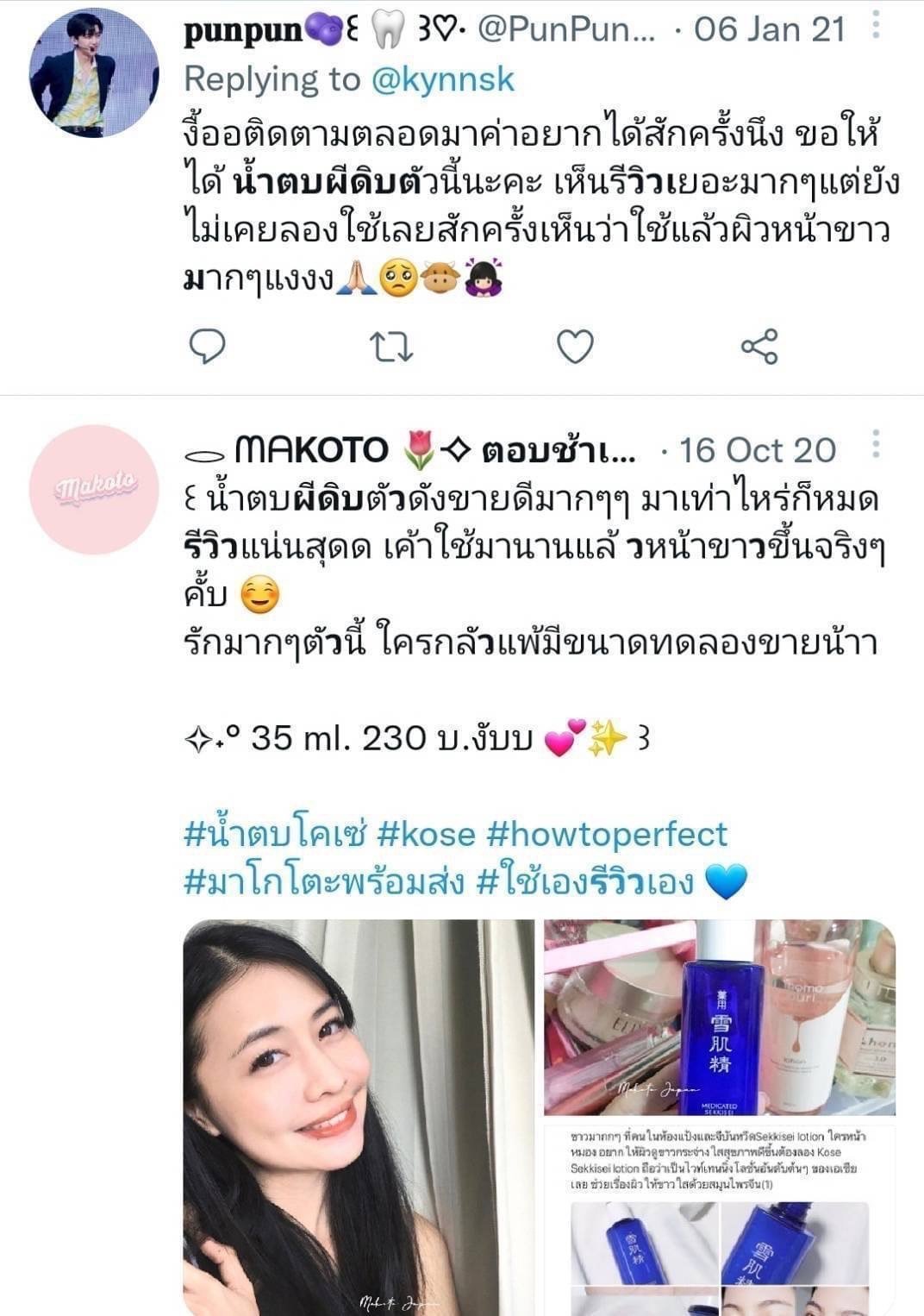The width and height of the screenshot is (924, 1316).
Task: Open the #howtoperfect hashtag
Action: coord(607,834)
